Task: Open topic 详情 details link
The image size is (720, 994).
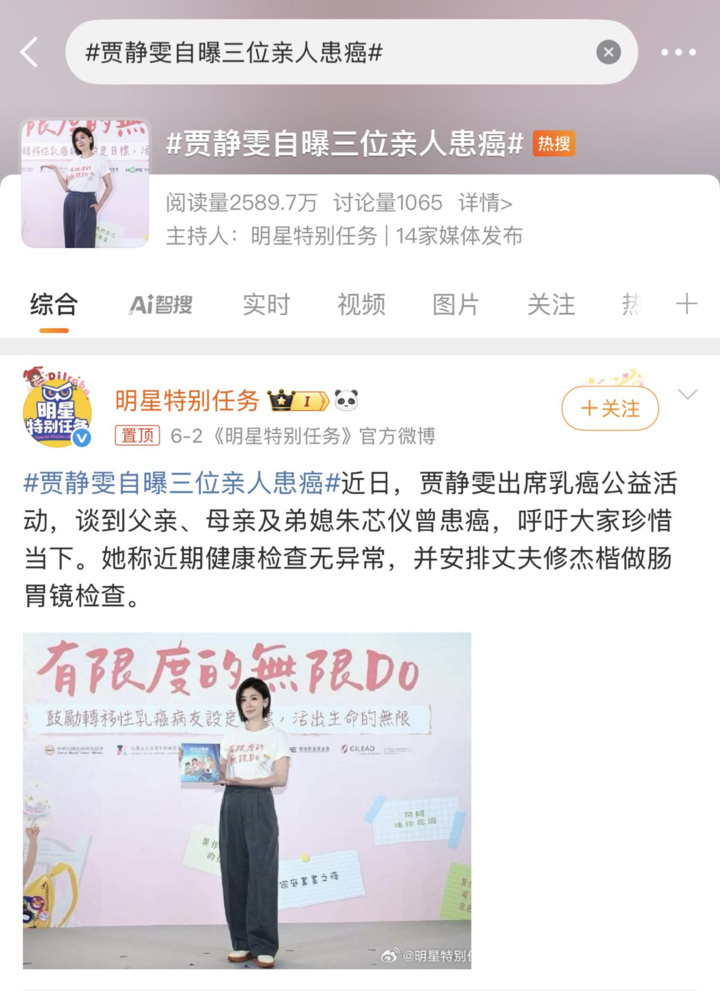Action: [x=485, y=203]
